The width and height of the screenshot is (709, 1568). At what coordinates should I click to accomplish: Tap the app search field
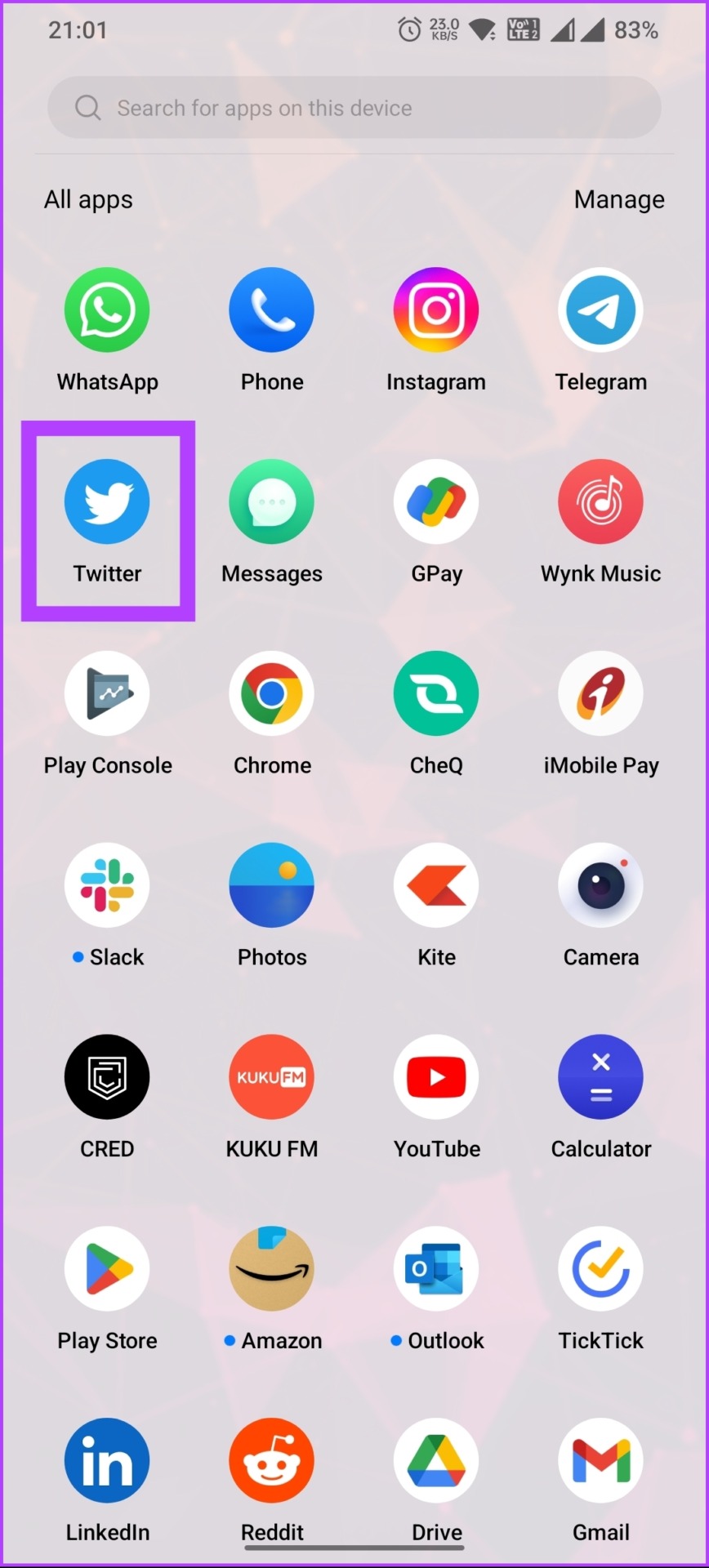pos(353,108)
